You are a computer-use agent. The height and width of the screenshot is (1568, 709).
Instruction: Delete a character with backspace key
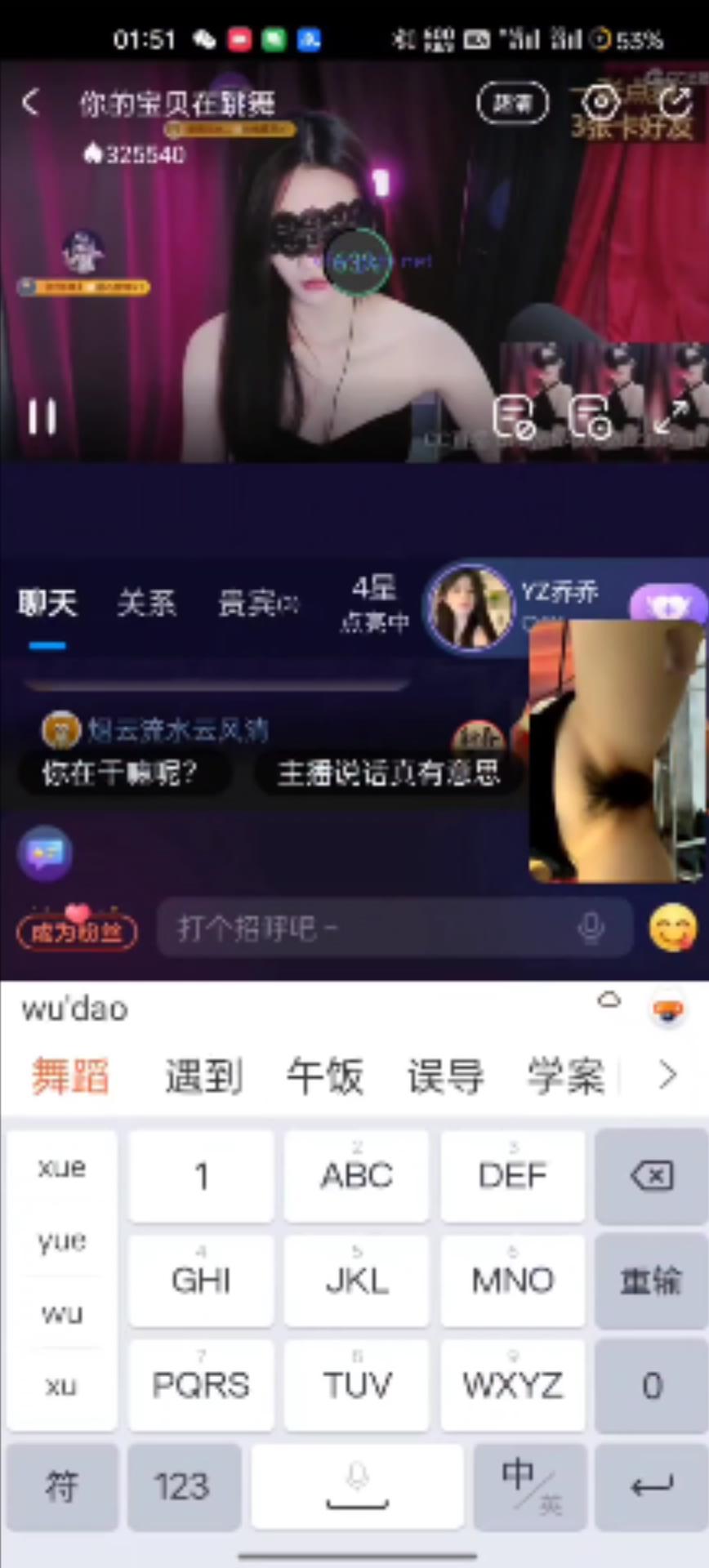651,1176
